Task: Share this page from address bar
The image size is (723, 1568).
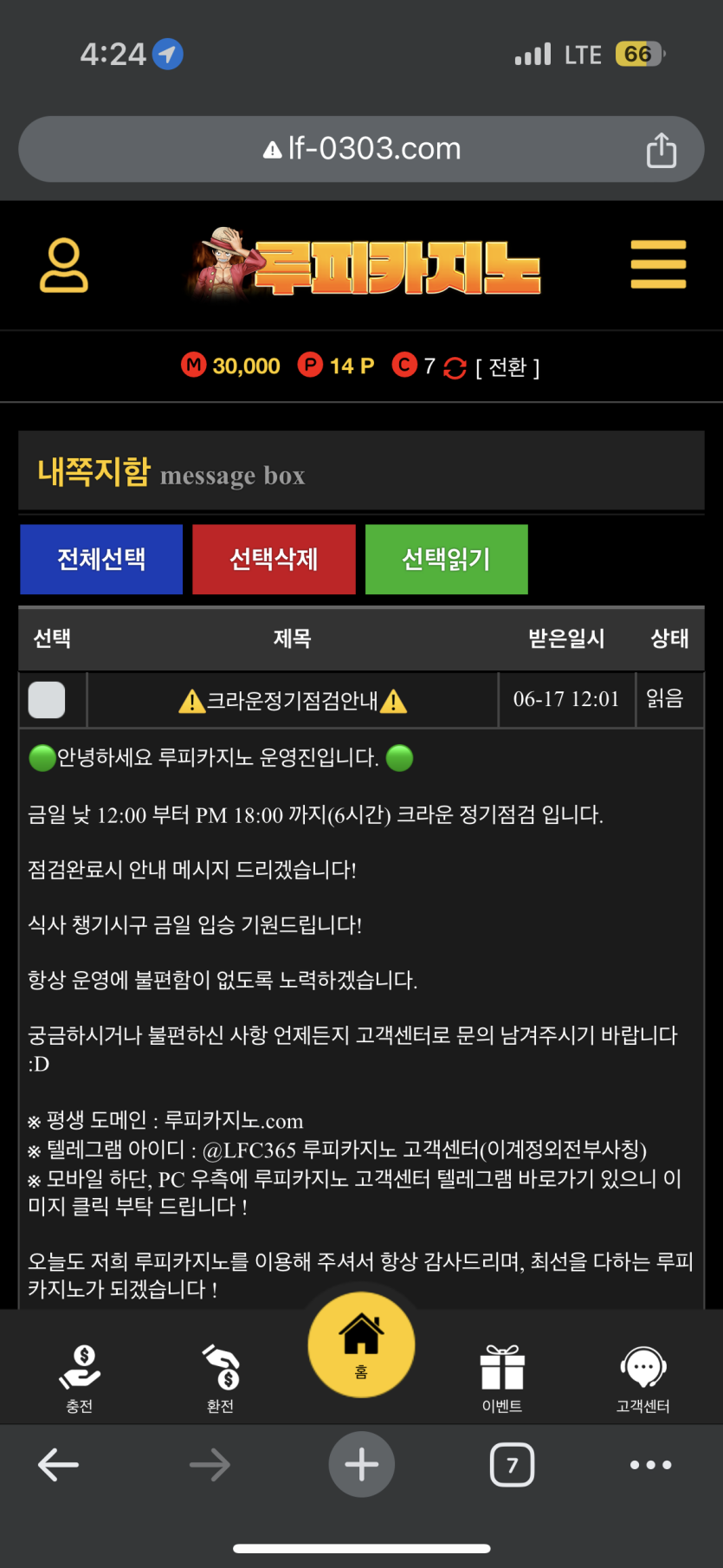Action: [x=662, y=150]
